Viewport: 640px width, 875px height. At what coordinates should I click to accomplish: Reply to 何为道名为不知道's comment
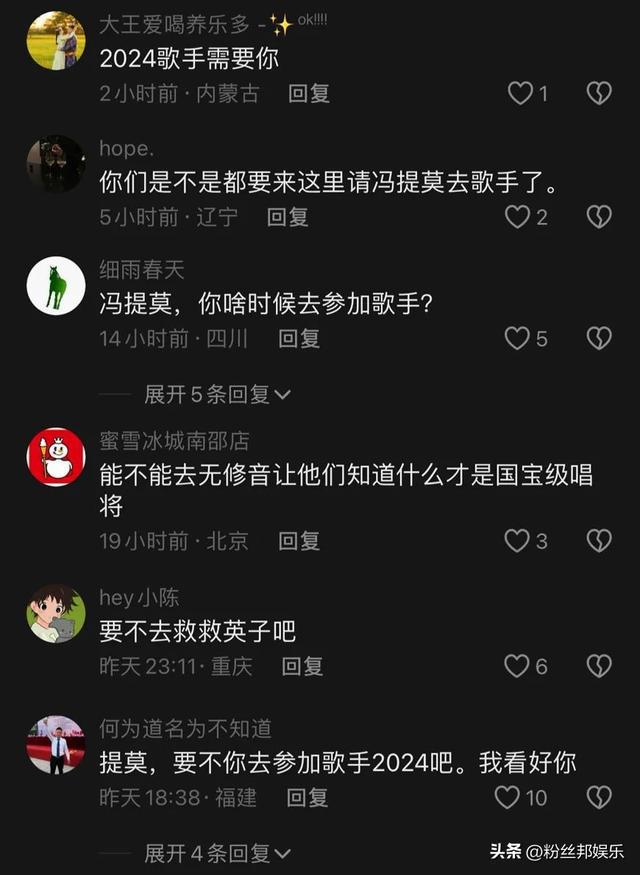pos(308,797)
